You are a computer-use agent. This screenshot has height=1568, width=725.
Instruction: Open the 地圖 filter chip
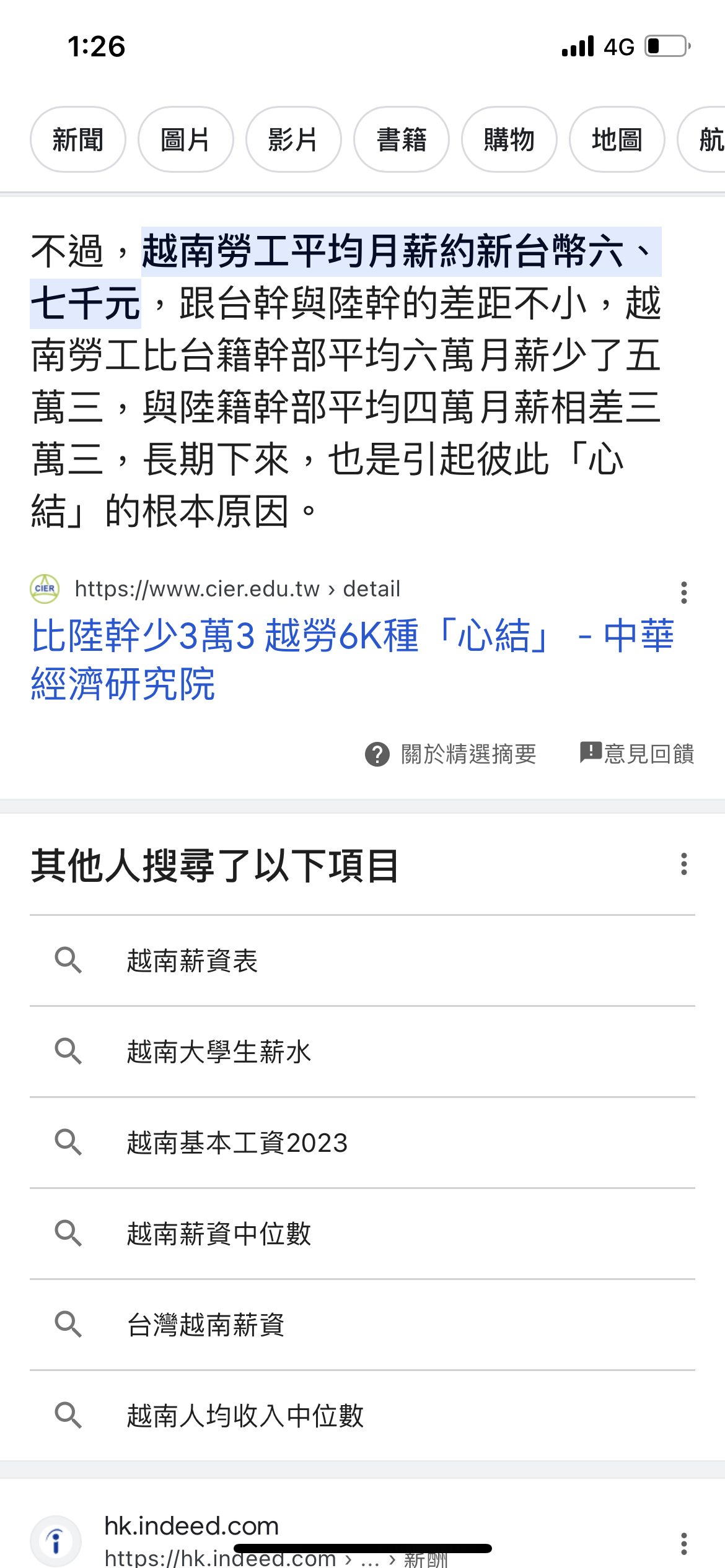pyautogui.click(x=617, y=139)
